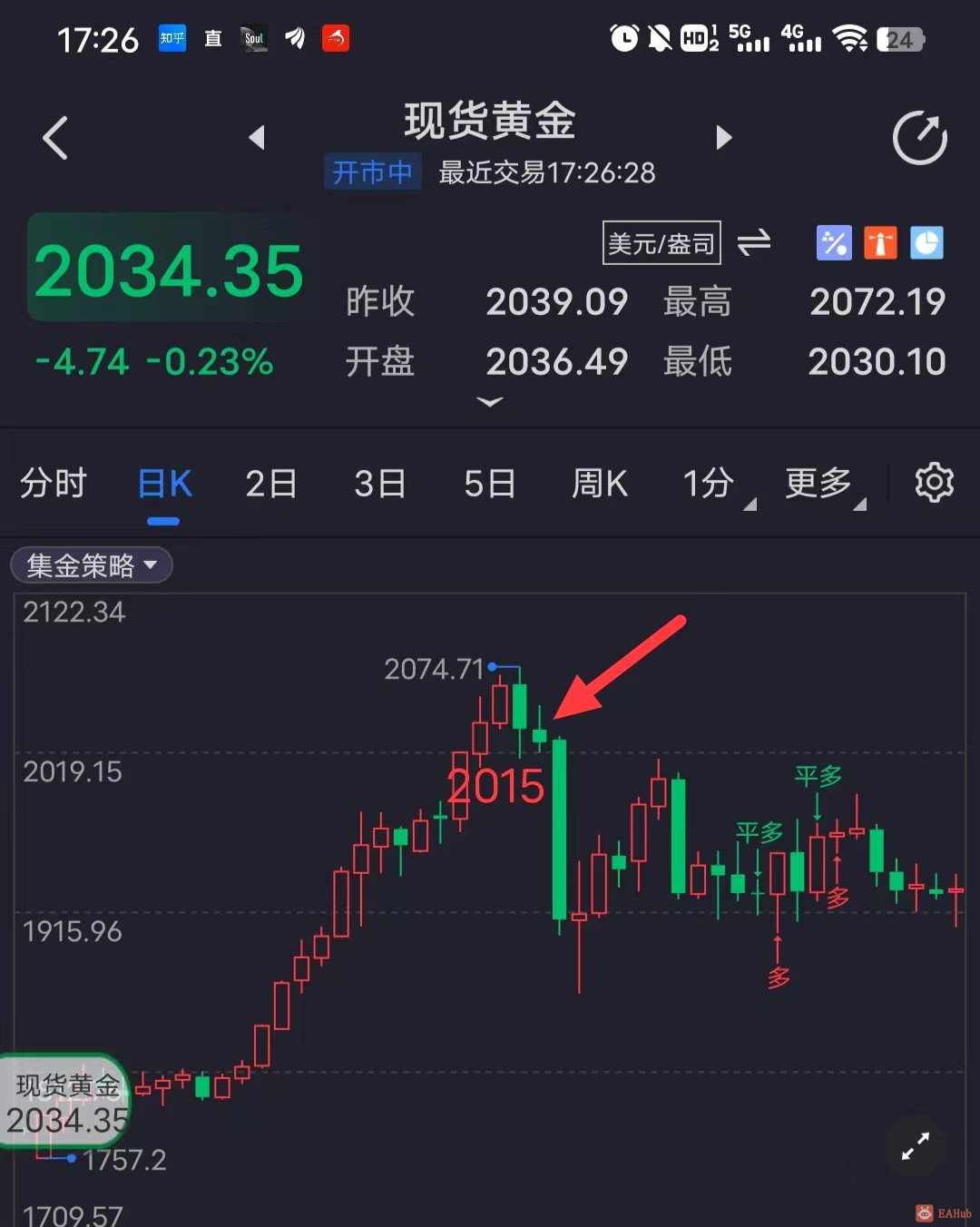The height and width of the screenshot is (1227, 980).
Task: Tap the chart settings gear icon
Action: [934, 483]
